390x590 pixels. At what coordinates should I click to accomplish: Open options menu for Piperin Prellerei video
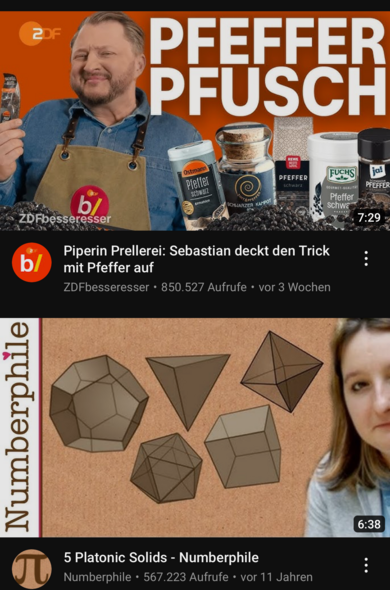pyautogui.click(x=366, y=259)
